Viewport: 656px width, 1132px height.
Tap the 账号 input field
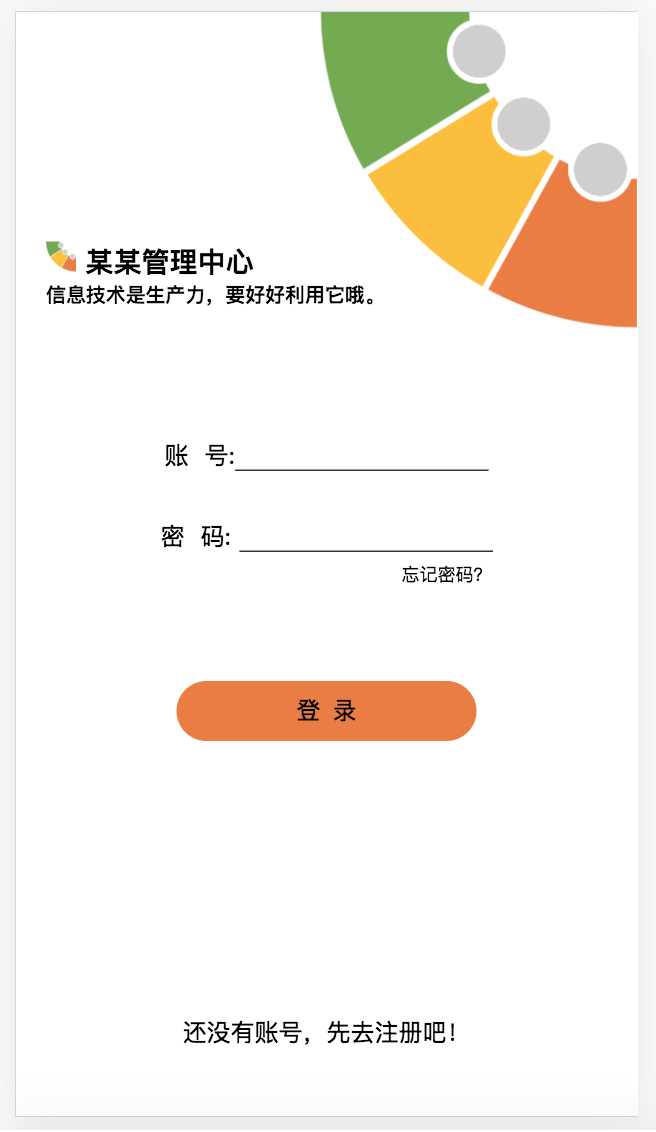point(362,456)
